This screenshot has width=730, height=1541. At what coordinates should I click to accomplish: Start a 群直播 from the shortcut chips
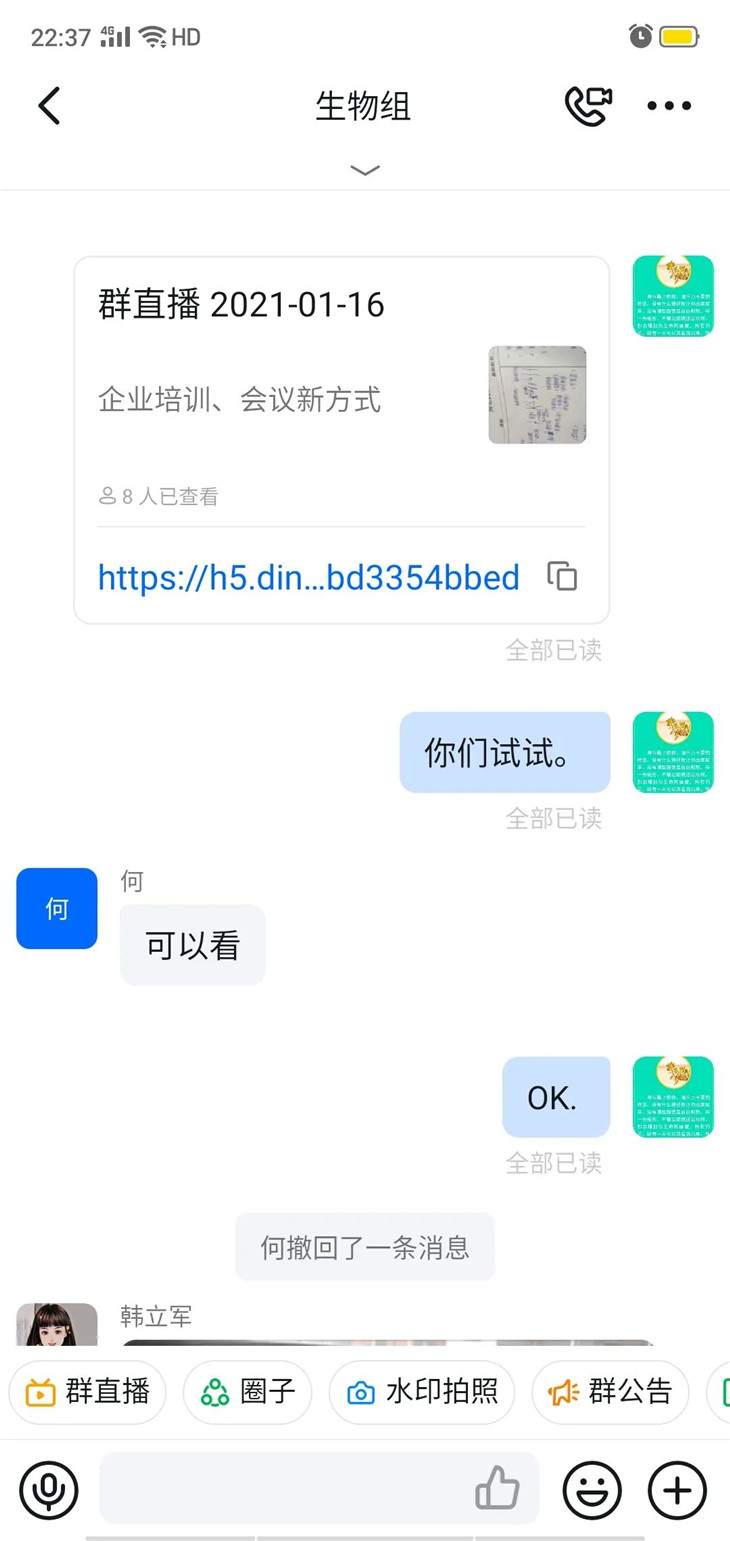[x=88, y=1391]
